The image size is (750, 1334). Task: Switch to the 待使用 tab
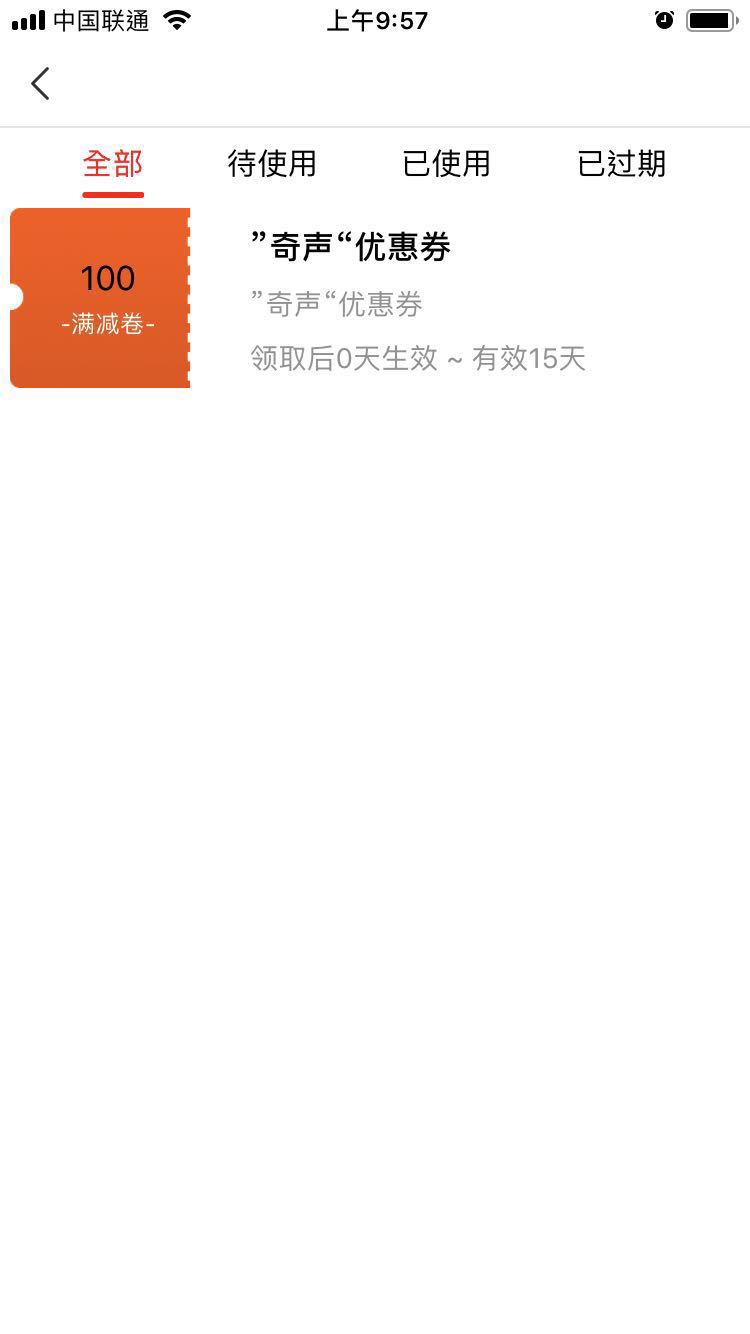(272, 163)
